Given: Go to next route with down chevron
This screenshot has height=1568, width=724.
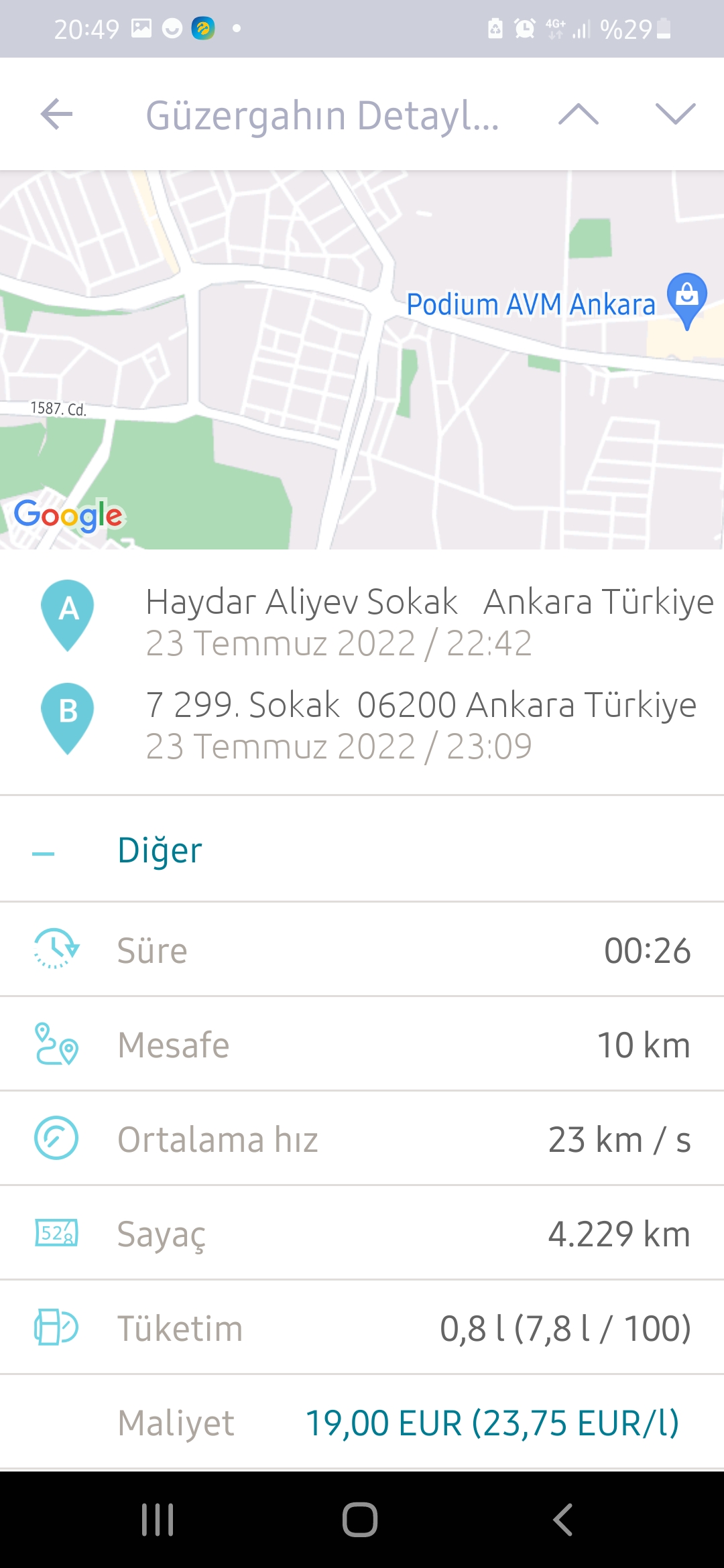Looking at the screenshot, I should point(676,115).
